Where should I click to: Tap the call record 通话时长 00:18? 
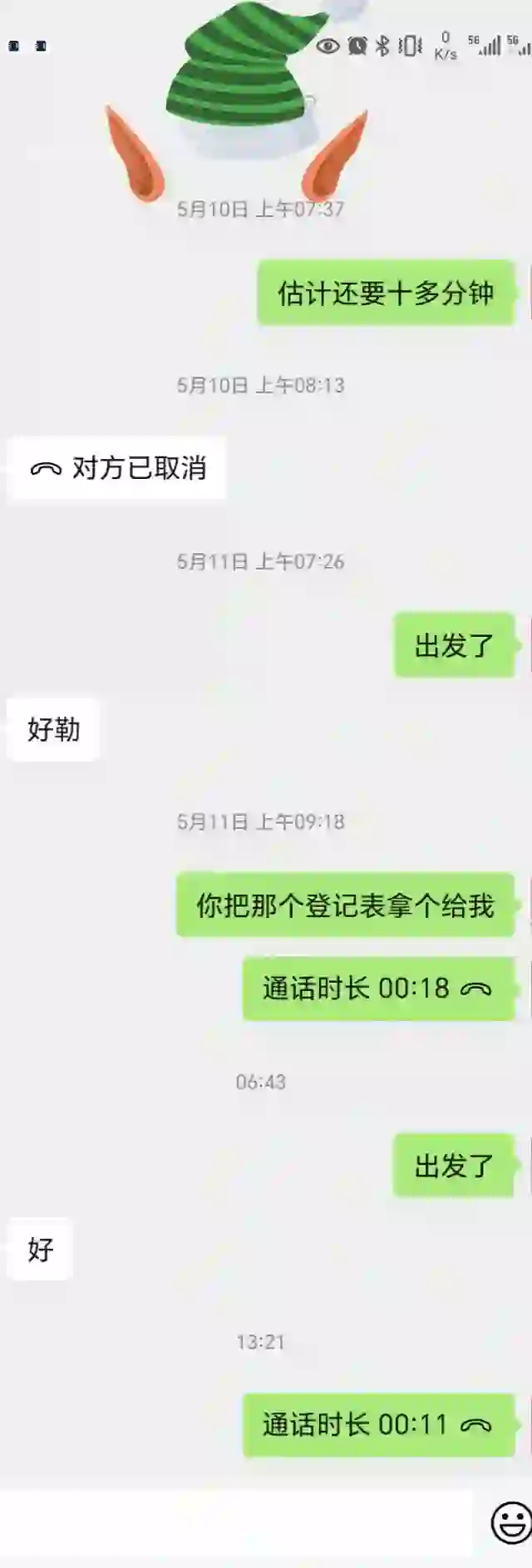click(378, 989)
